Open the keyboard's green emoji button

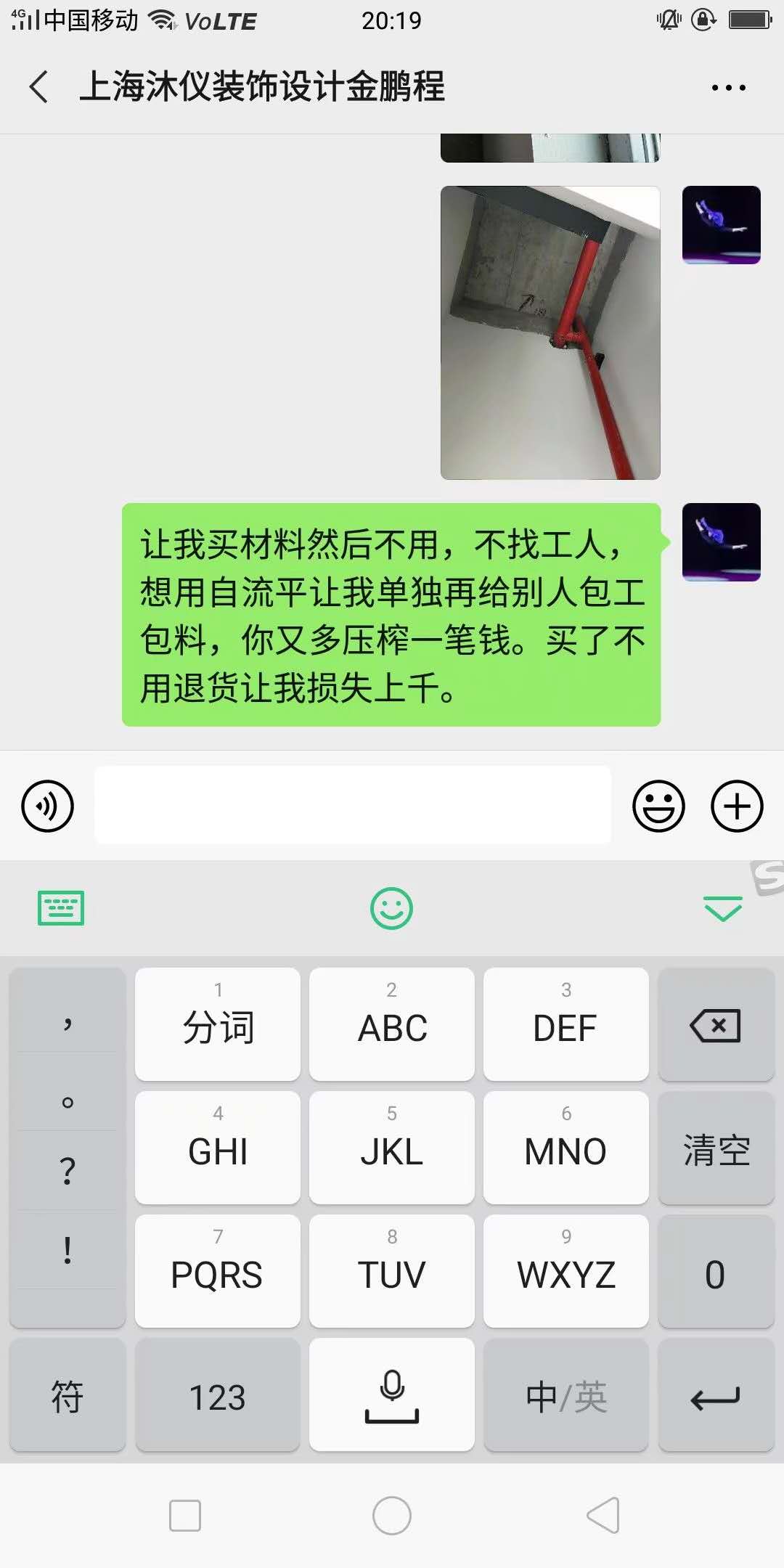pos(392,908)
